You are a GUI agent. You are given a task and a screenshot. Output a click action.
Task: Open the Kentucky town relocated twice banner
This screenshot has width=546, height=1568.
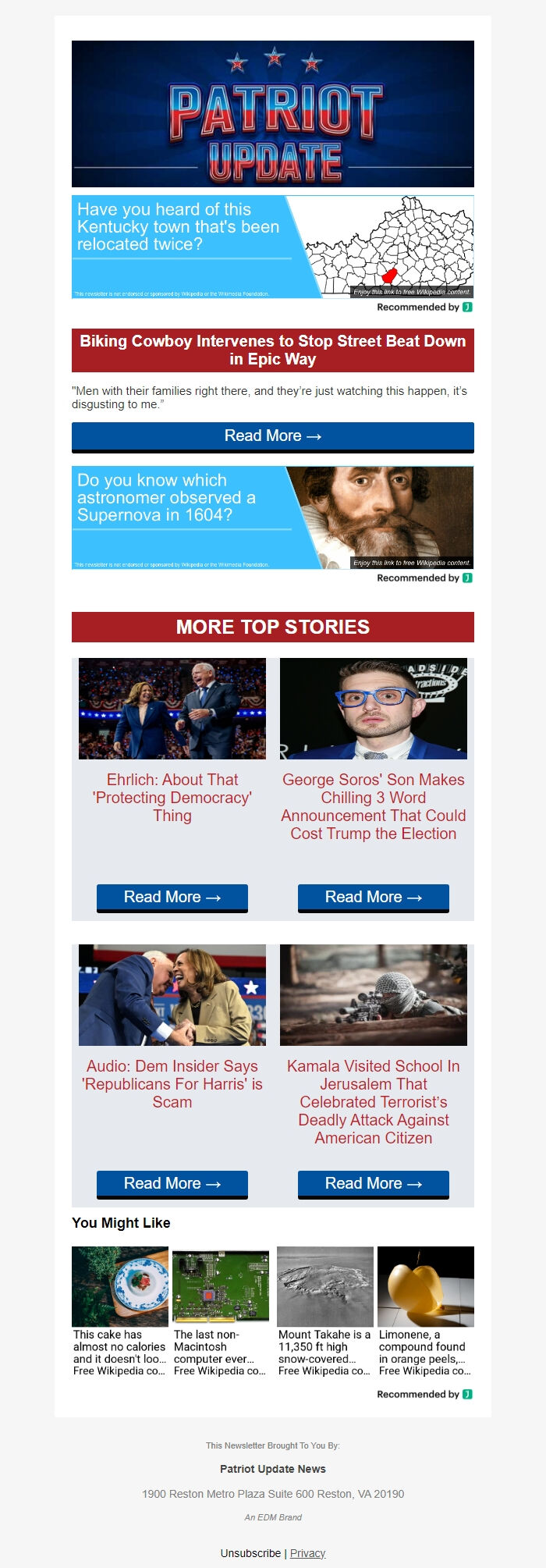pyautogui.click(x=272, y=247)
